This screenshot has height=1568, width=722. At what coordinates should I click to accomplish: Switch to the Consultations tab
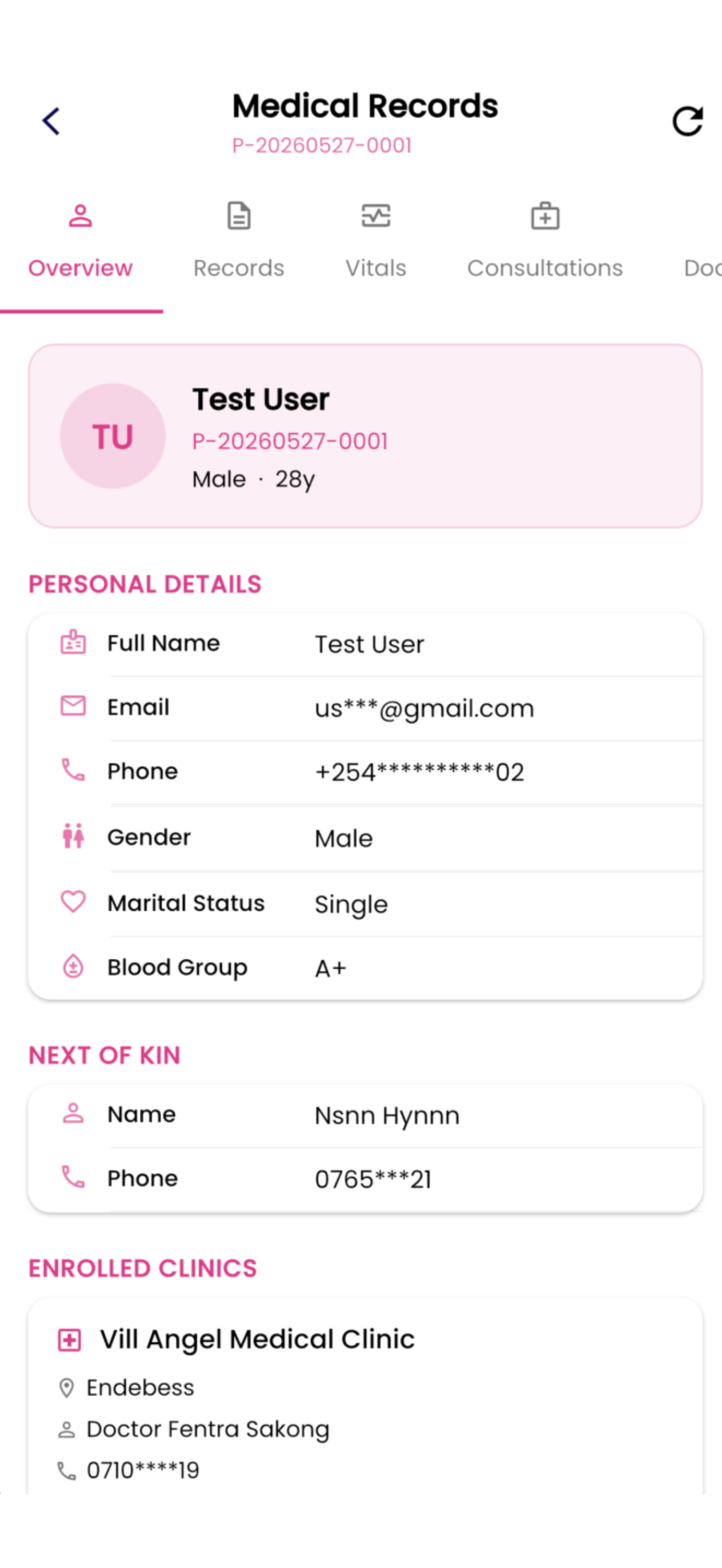tap(545, 242)
